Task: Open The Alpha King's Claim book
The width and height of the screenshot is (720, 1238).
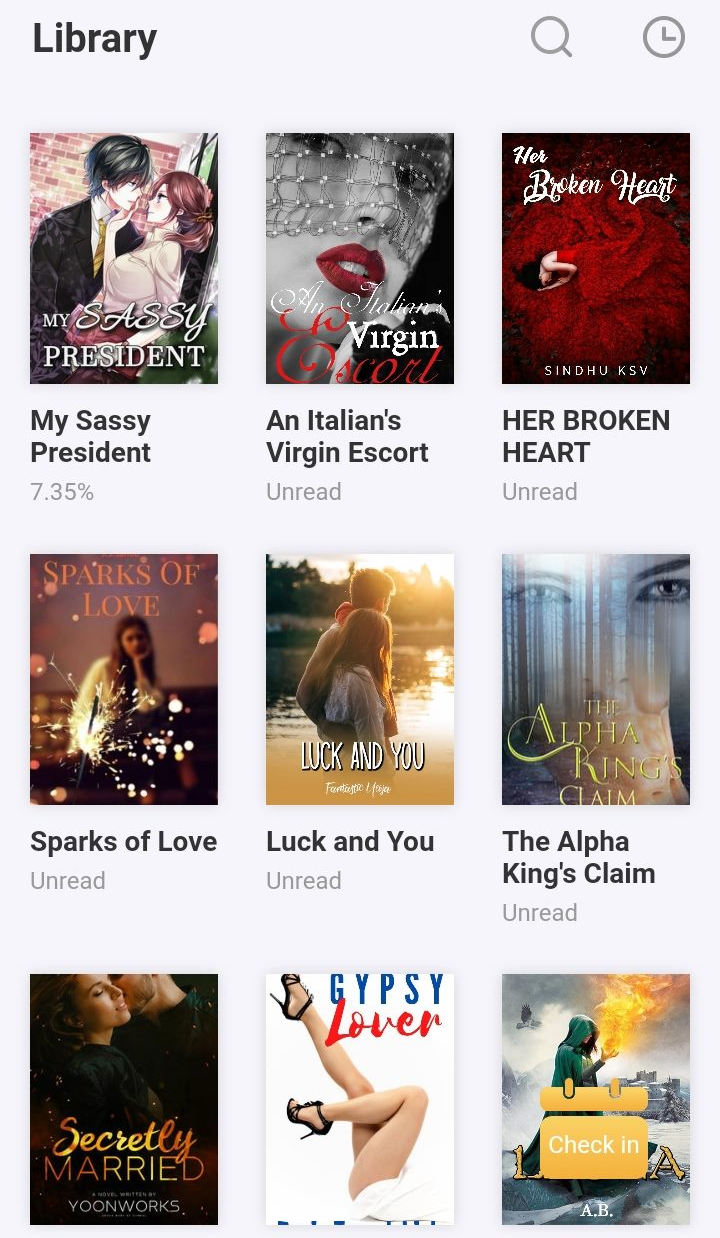Action: [596, 679]
